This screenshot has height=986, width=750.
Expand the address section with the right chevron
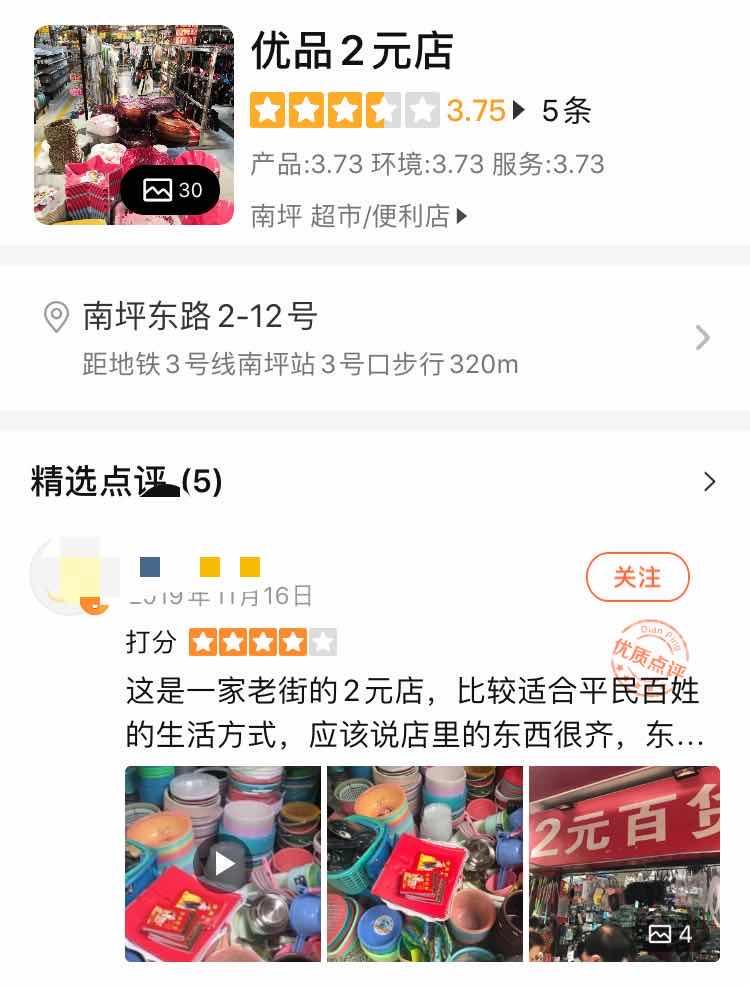[x=703, y=338]
